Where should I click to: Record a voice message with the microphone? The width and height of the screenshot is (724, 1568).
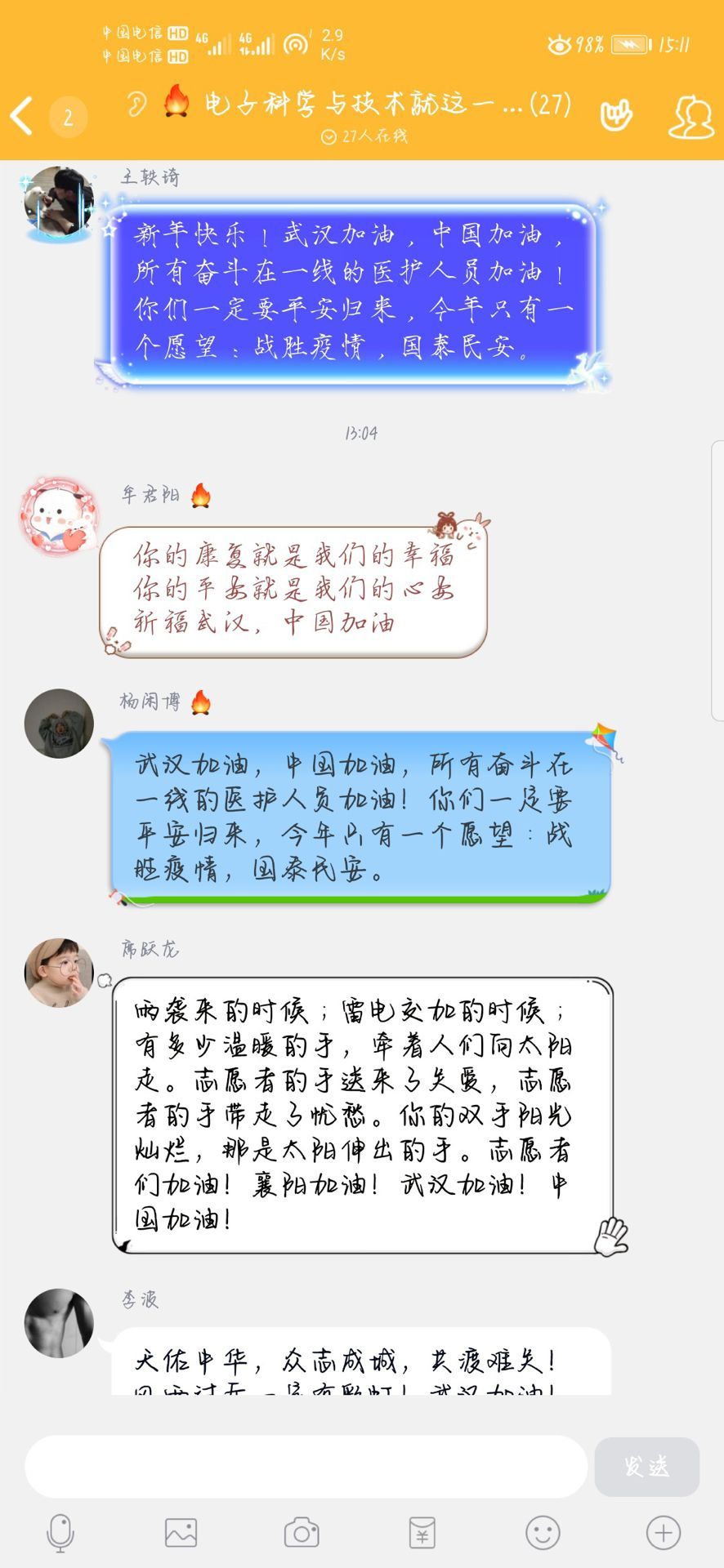(60, 1533)
